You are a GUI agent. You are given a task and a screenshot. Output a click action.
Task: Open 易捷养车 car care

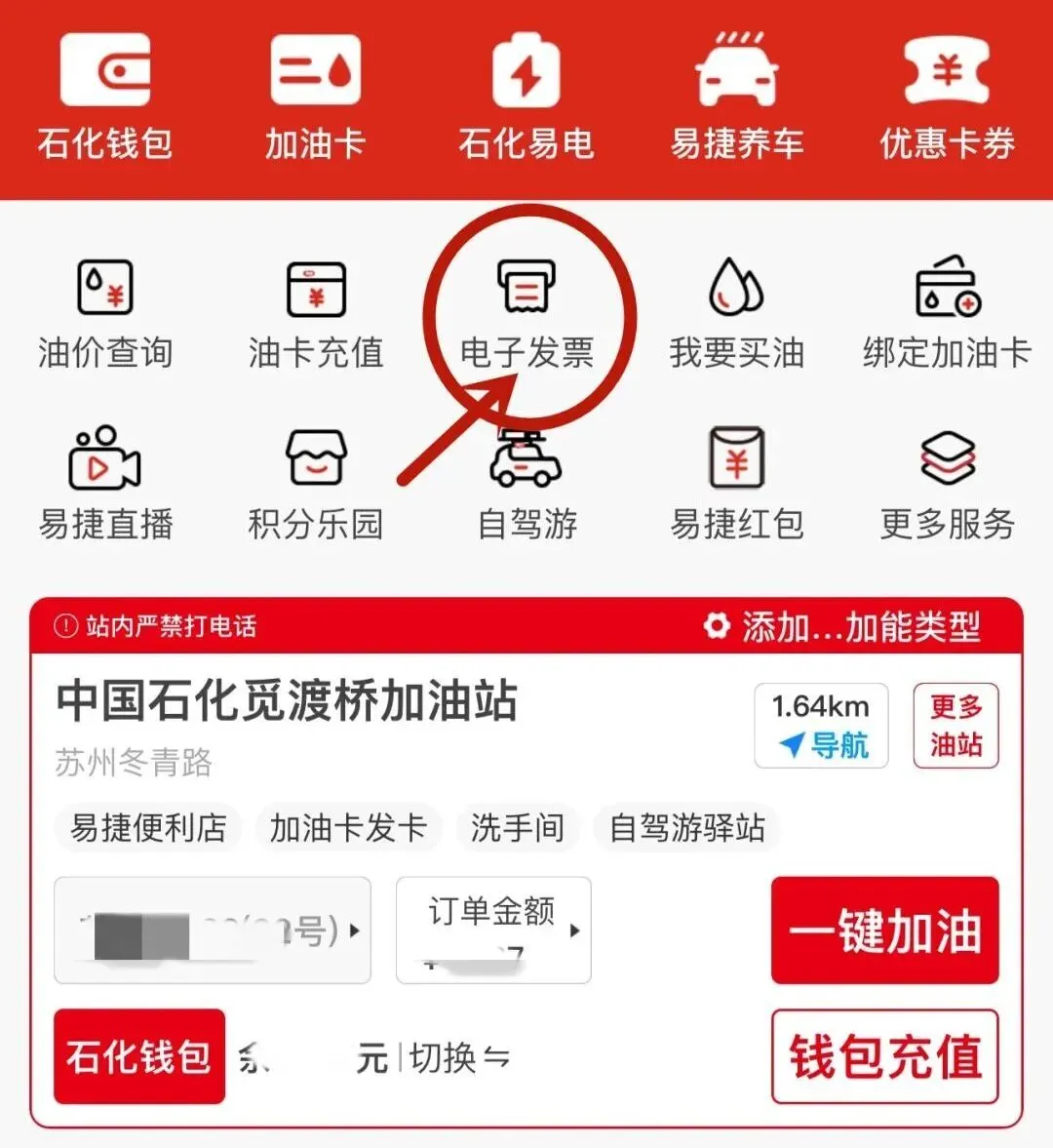737,98
